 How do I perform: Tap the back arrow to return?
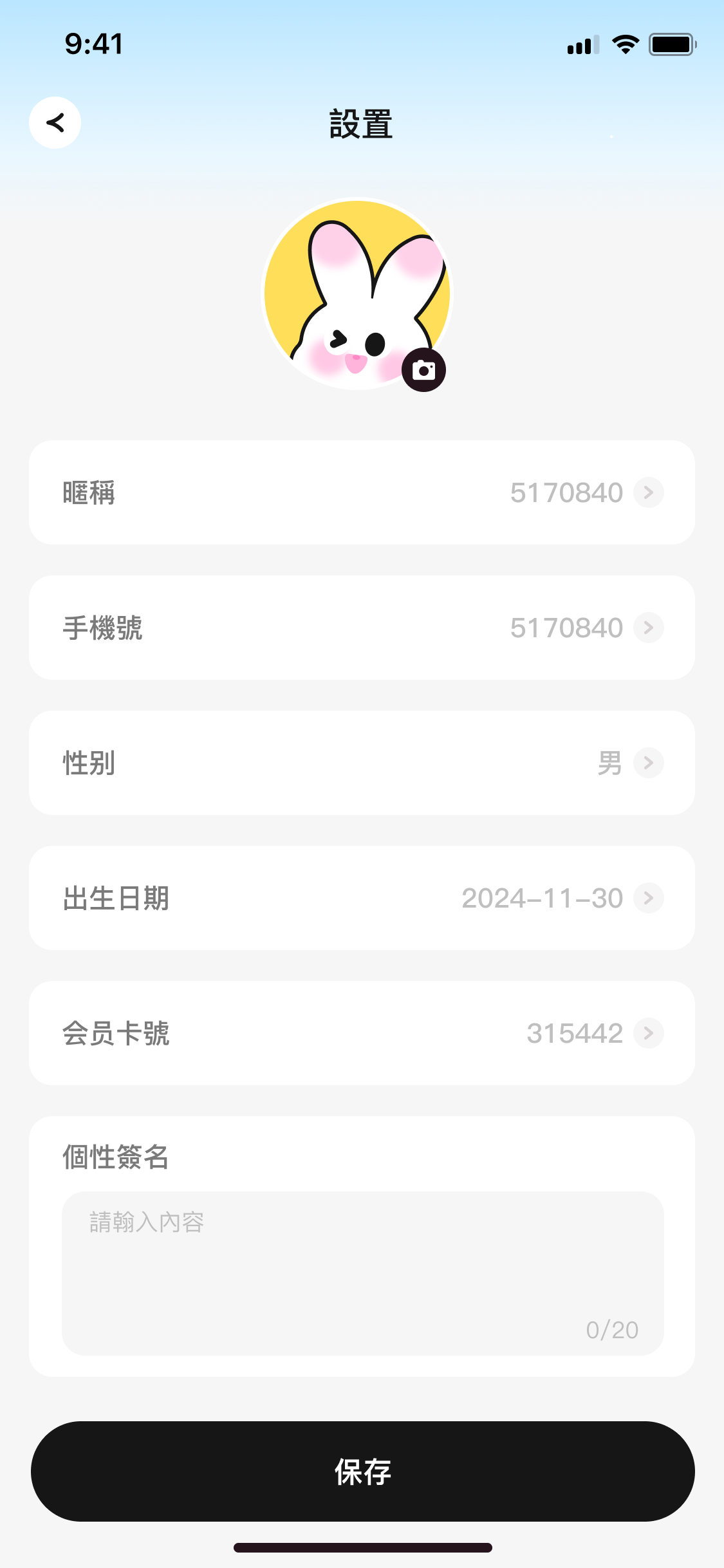(55, 122)
